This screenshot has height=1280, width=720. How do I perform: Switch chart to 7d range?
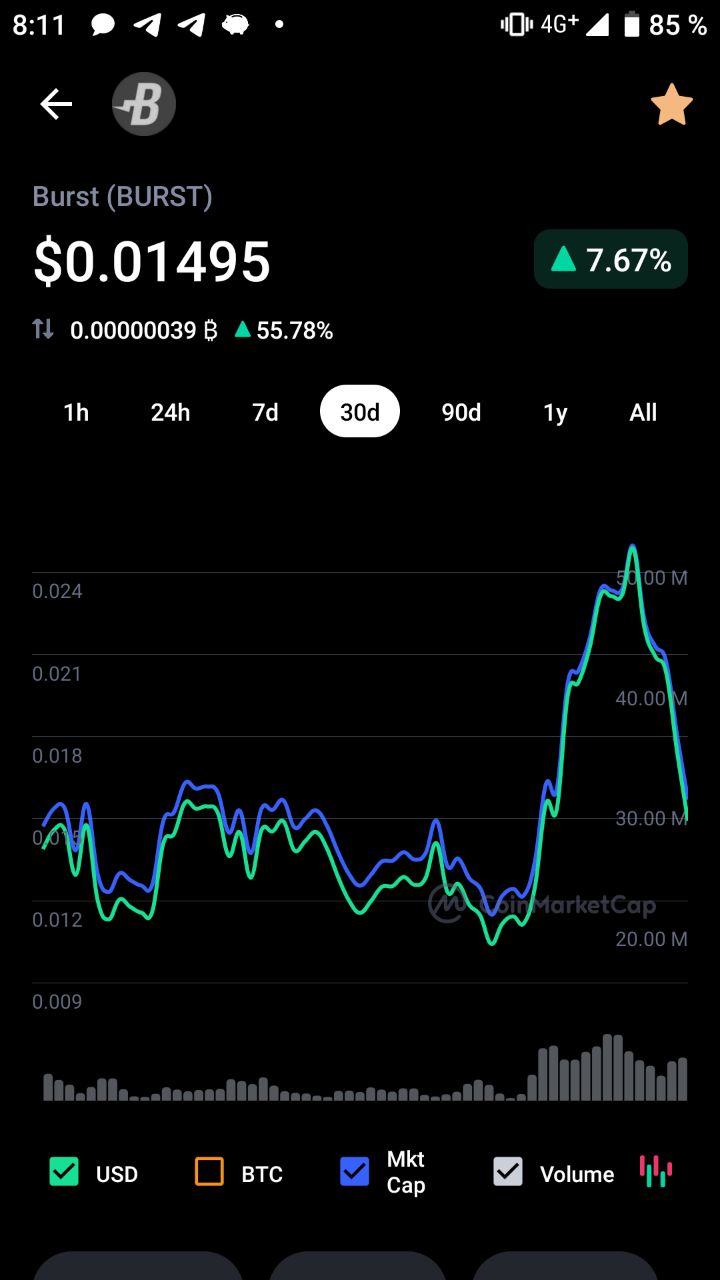(265, 412)
